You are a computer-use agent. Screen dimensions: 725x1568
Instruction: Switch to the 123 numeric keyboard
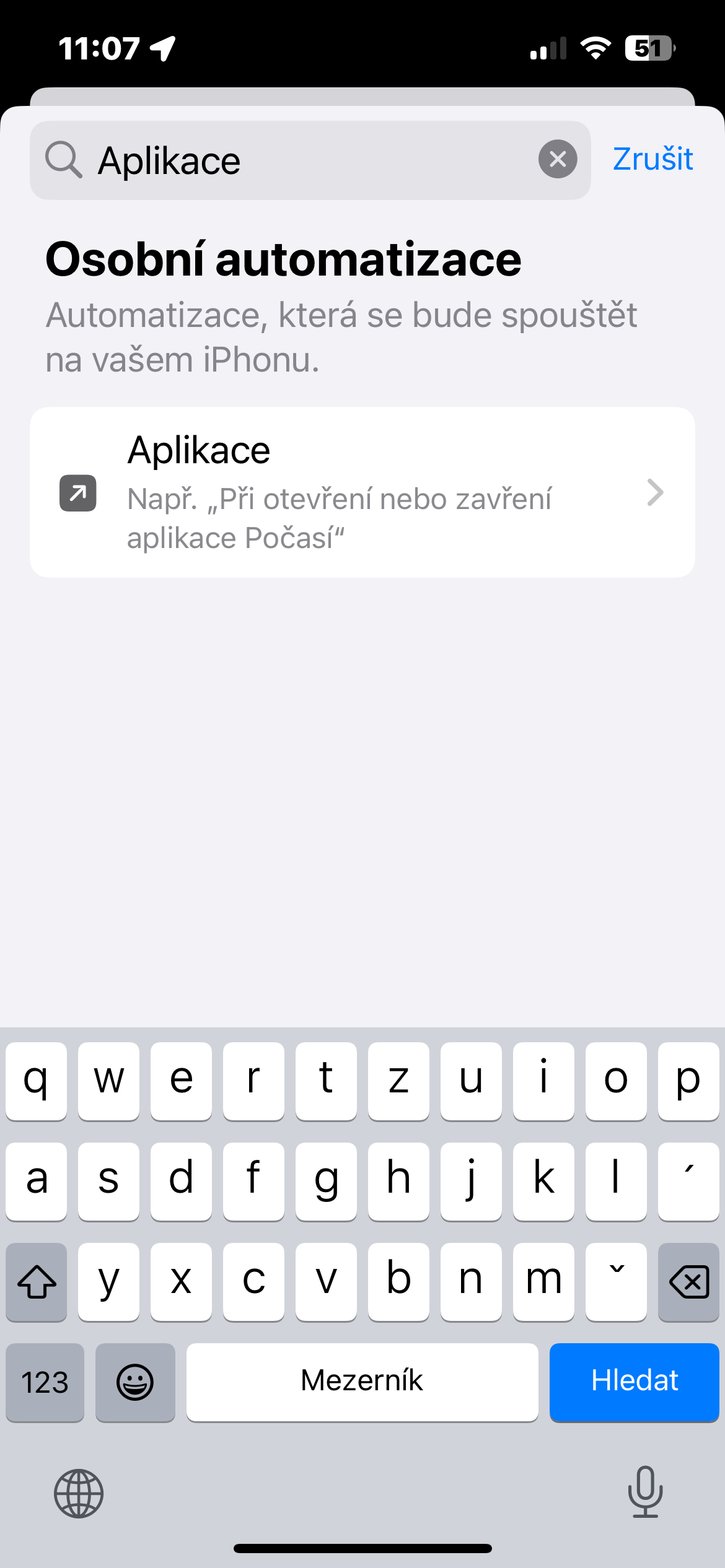tap(45, 1382)
